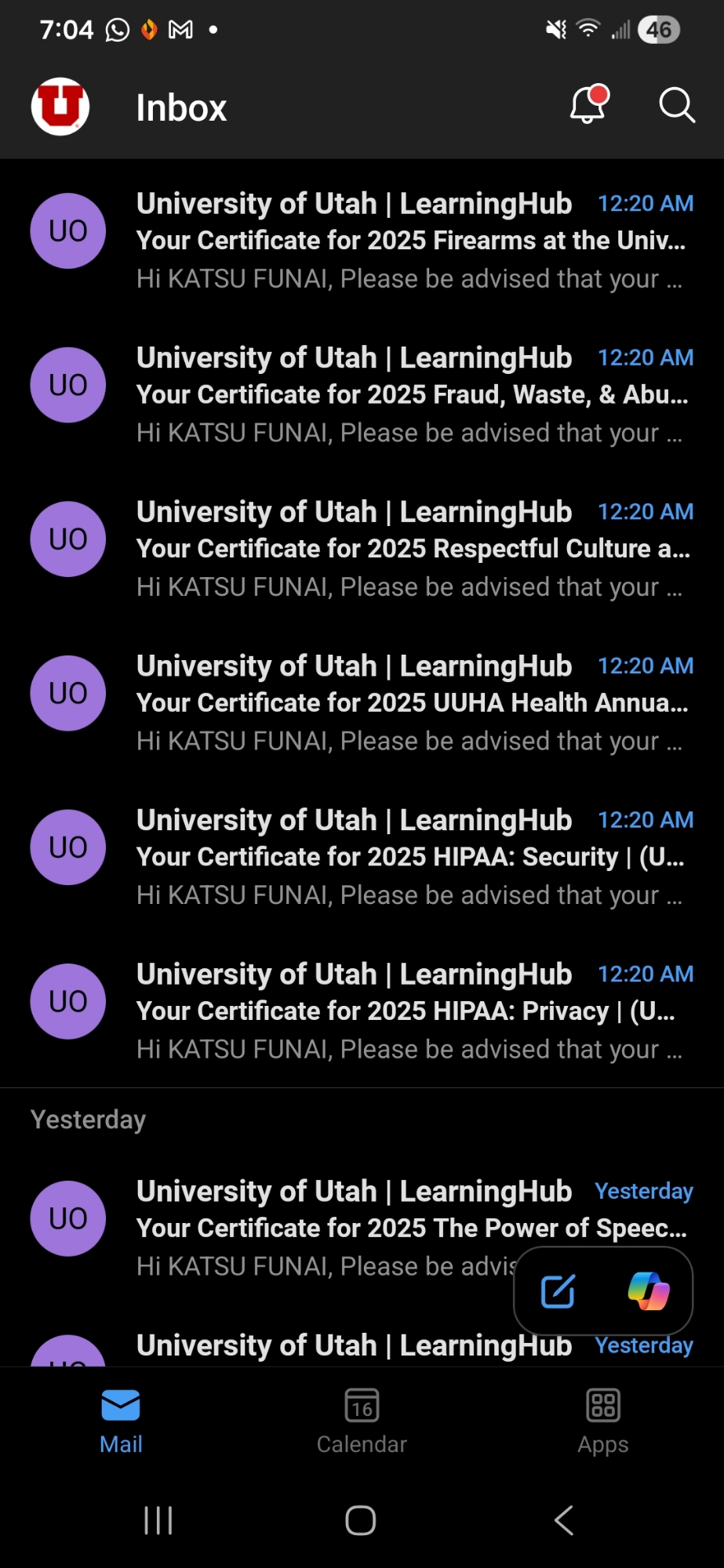Search the inbox
The width and height of the screenshot is (724, 1568).
[676, 105]
